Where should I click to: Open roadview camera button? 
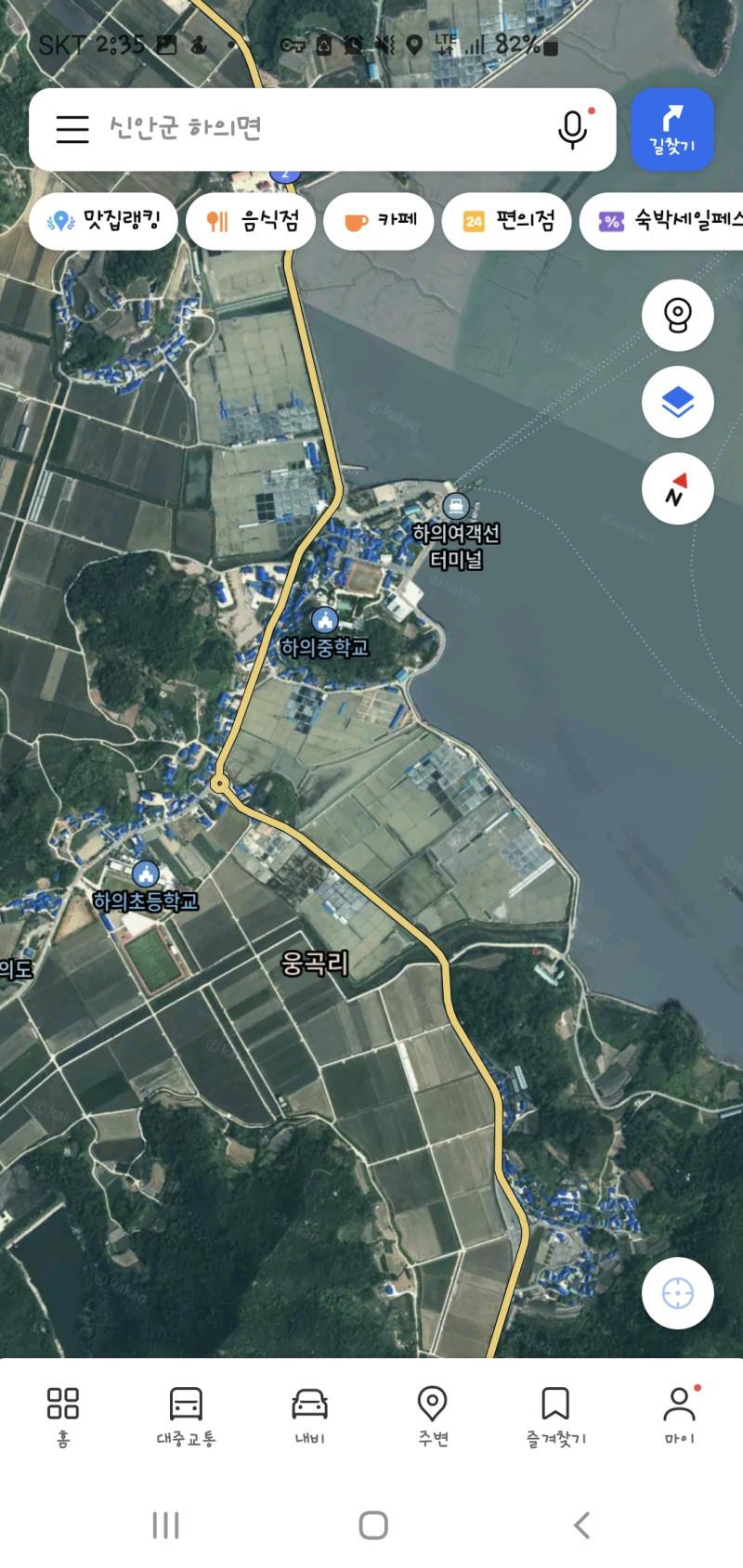677,316
